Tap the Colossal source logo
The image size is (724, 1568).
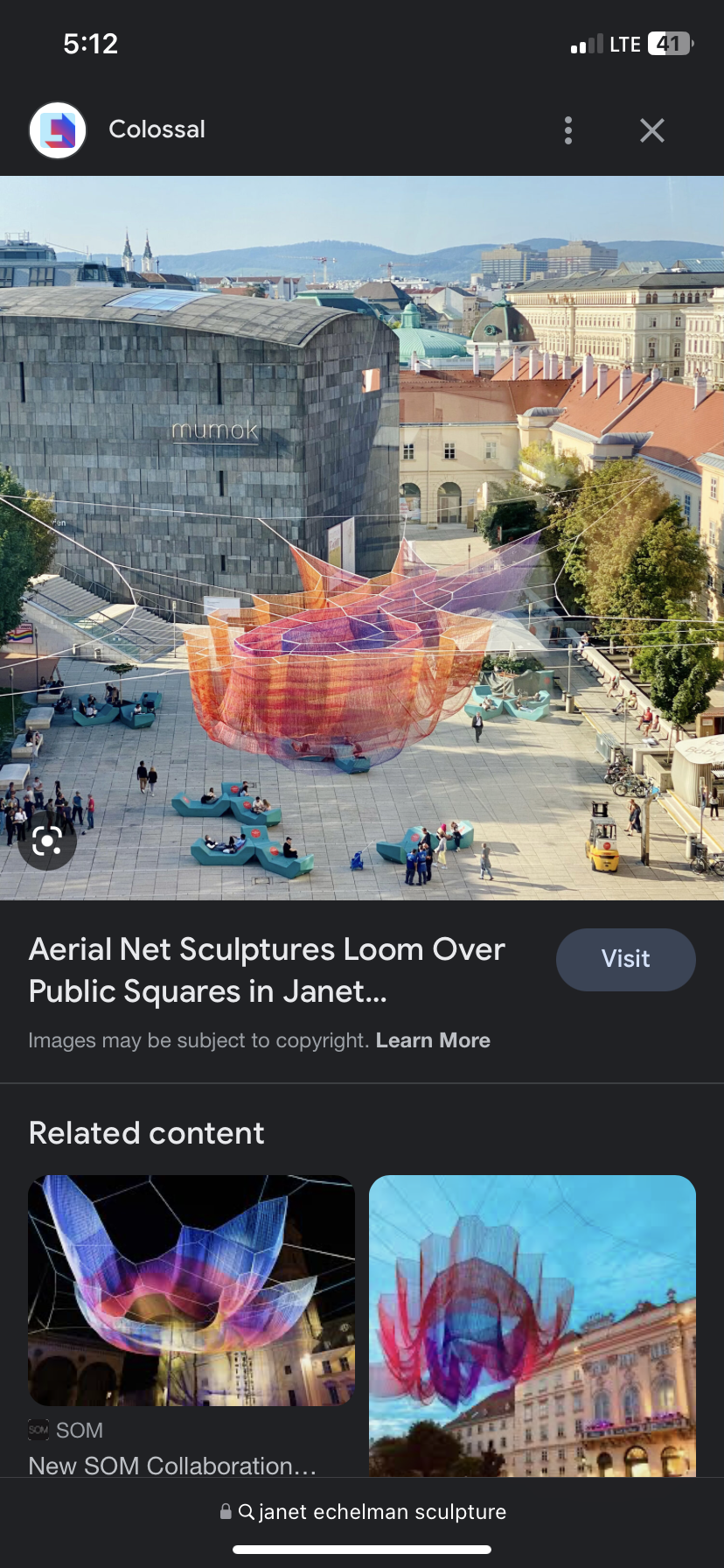coord(58,130)
